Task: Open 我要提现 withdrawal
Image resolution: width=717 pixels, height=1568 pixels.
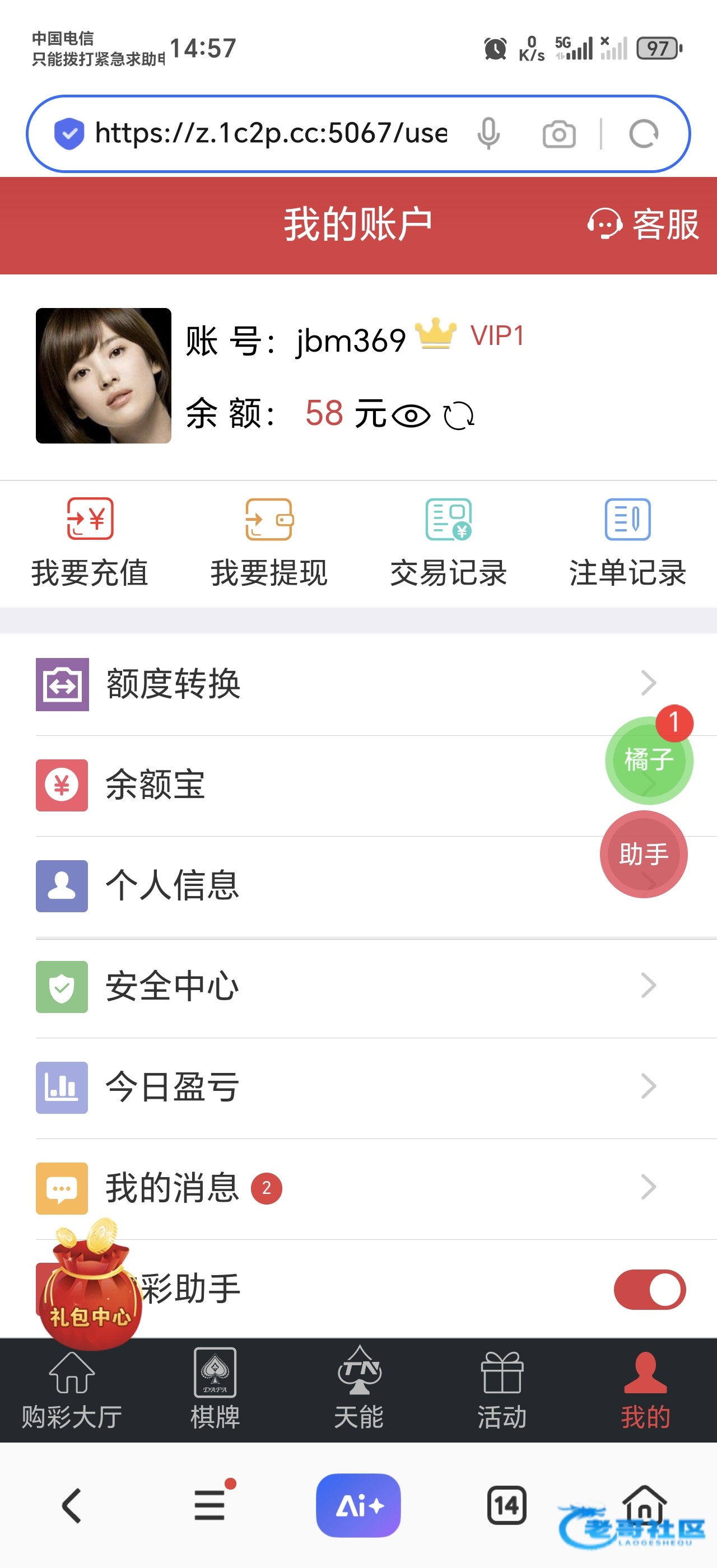Action: pyautogui.click(x=269, y=542)
